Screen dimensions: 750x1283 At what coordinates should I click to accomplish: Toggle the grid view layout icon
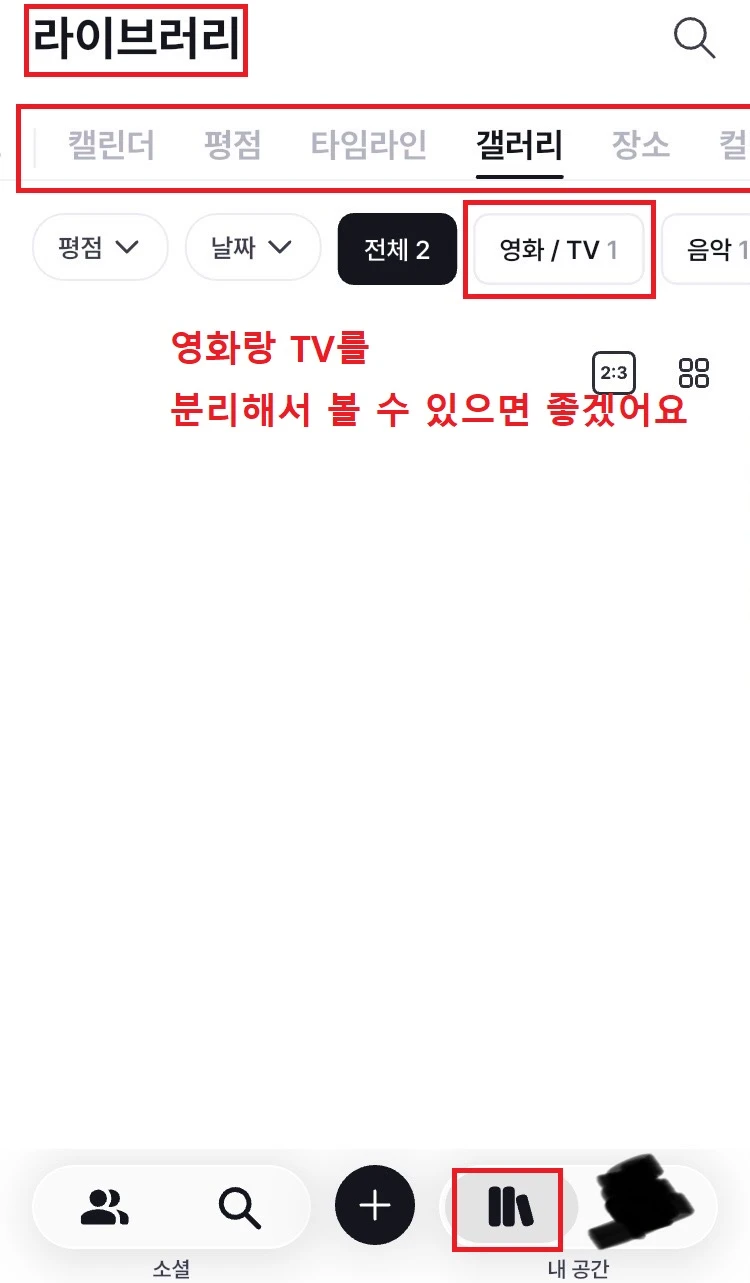(693, 373)
